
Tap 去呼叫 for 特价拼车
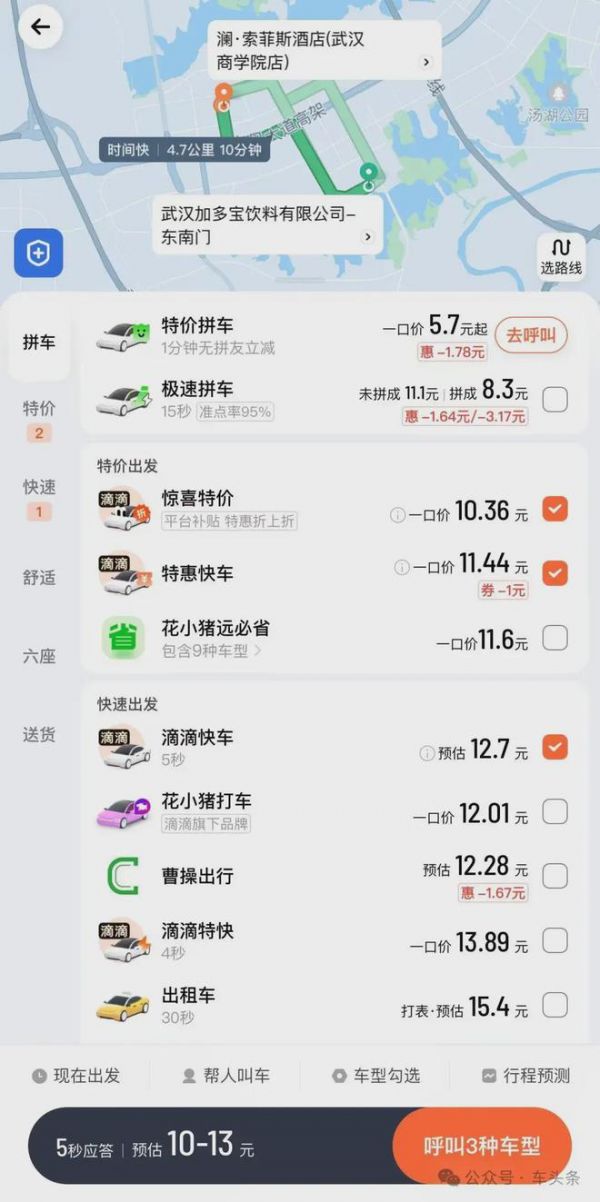(531, 335)
